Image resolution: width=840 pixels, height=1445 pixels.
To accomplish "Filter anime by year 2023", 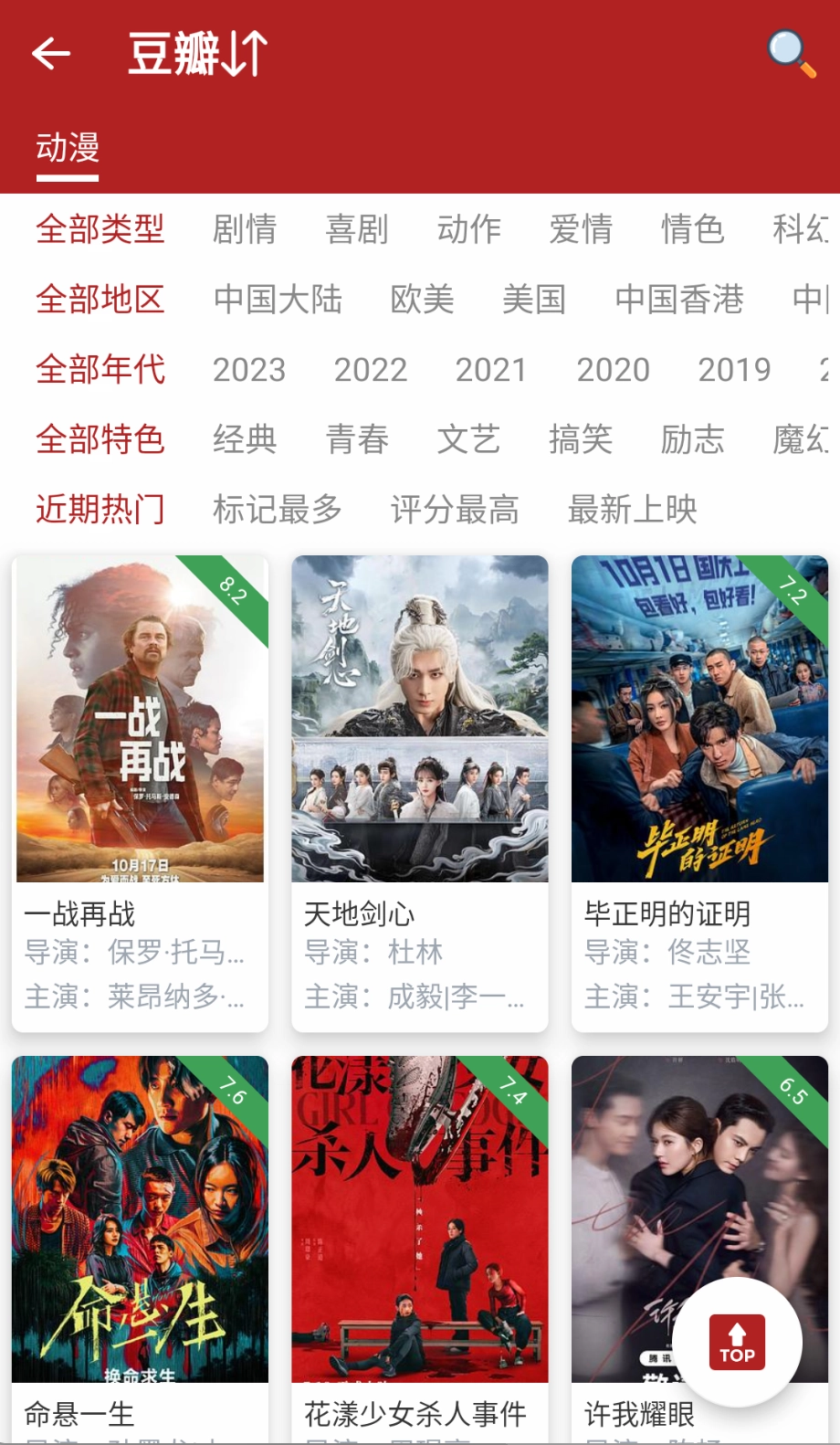I will click(x=249, y=370).
